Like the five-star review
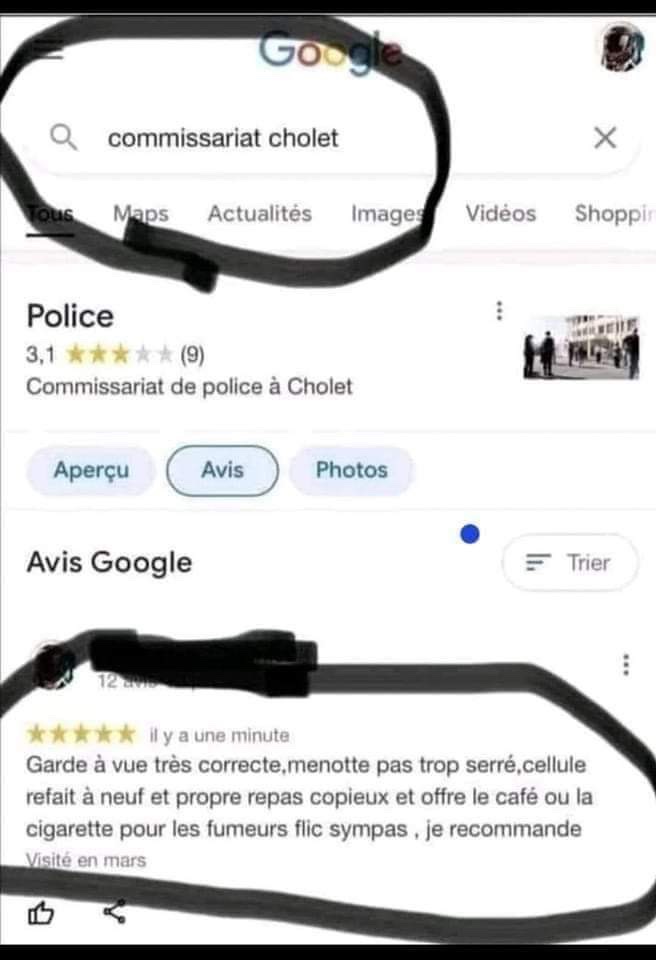Image resolution: width=656 pixels, height=960 pixels. (40, 911)
